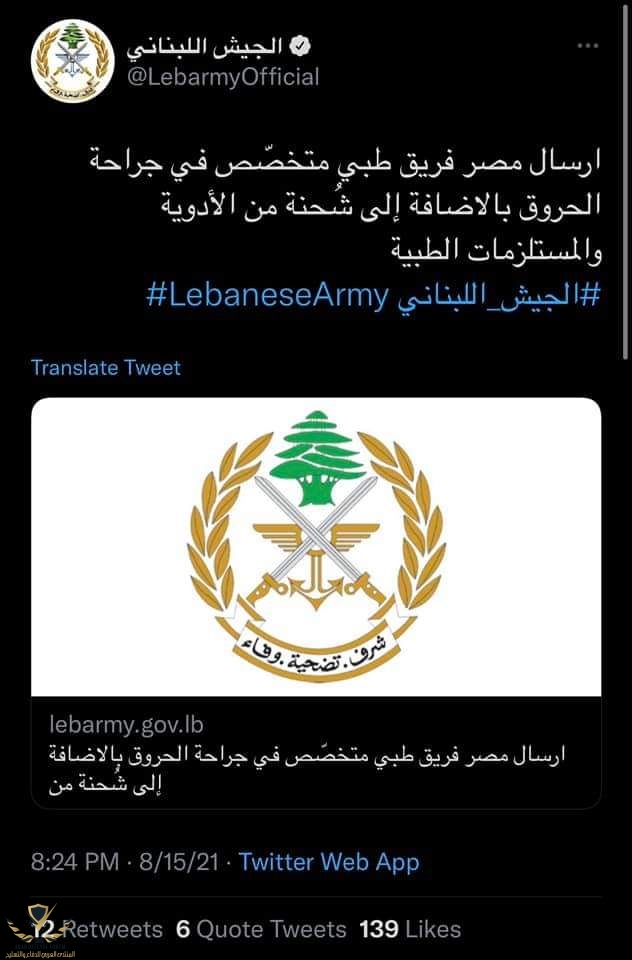The height and width of the screenshot is (960, 632).
Task: Tap the Twitter Web App source link
Action: pos(329,862)
